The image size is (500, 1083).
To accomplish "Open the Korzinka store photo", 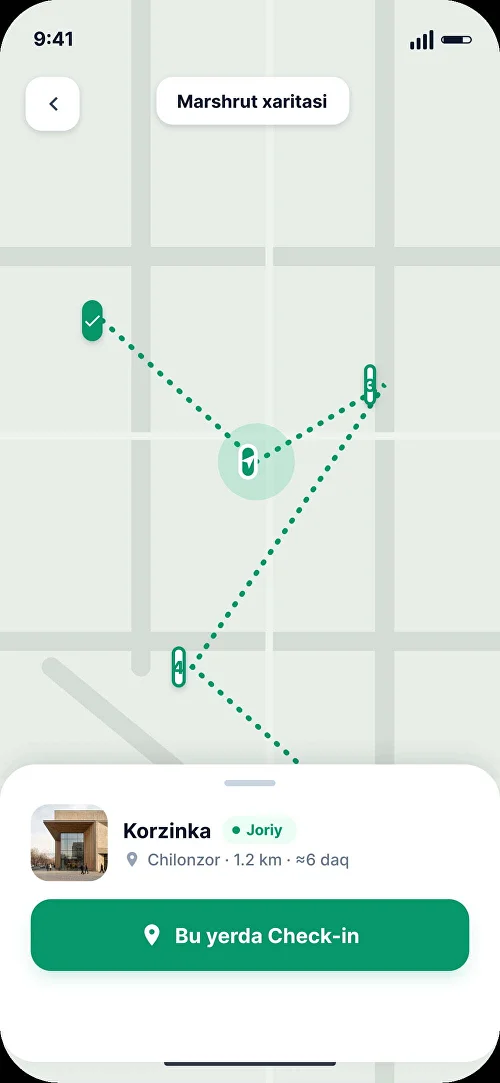I will coord(70,843).
